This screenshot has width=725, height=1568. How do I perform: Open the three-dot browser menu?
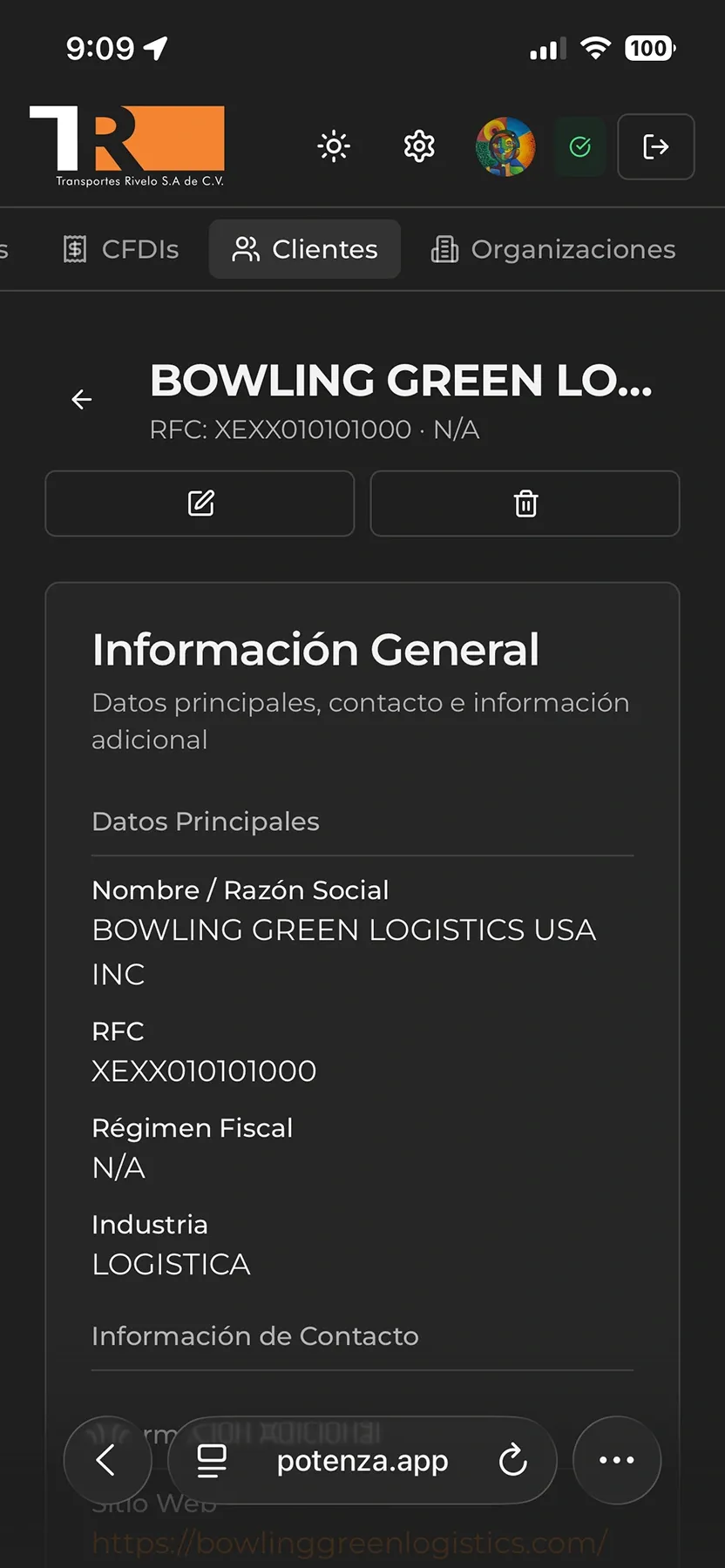(617, 1460)
